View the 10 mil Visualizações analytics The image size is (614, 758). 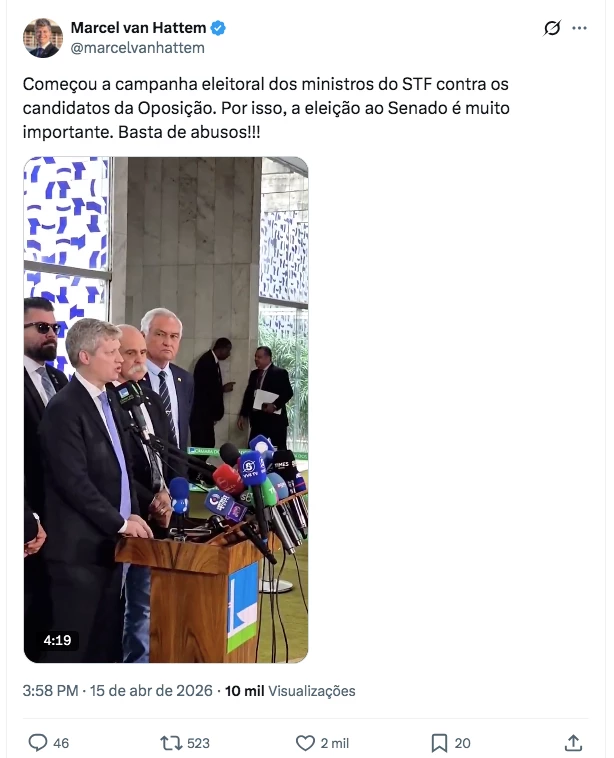pos(290,691)
